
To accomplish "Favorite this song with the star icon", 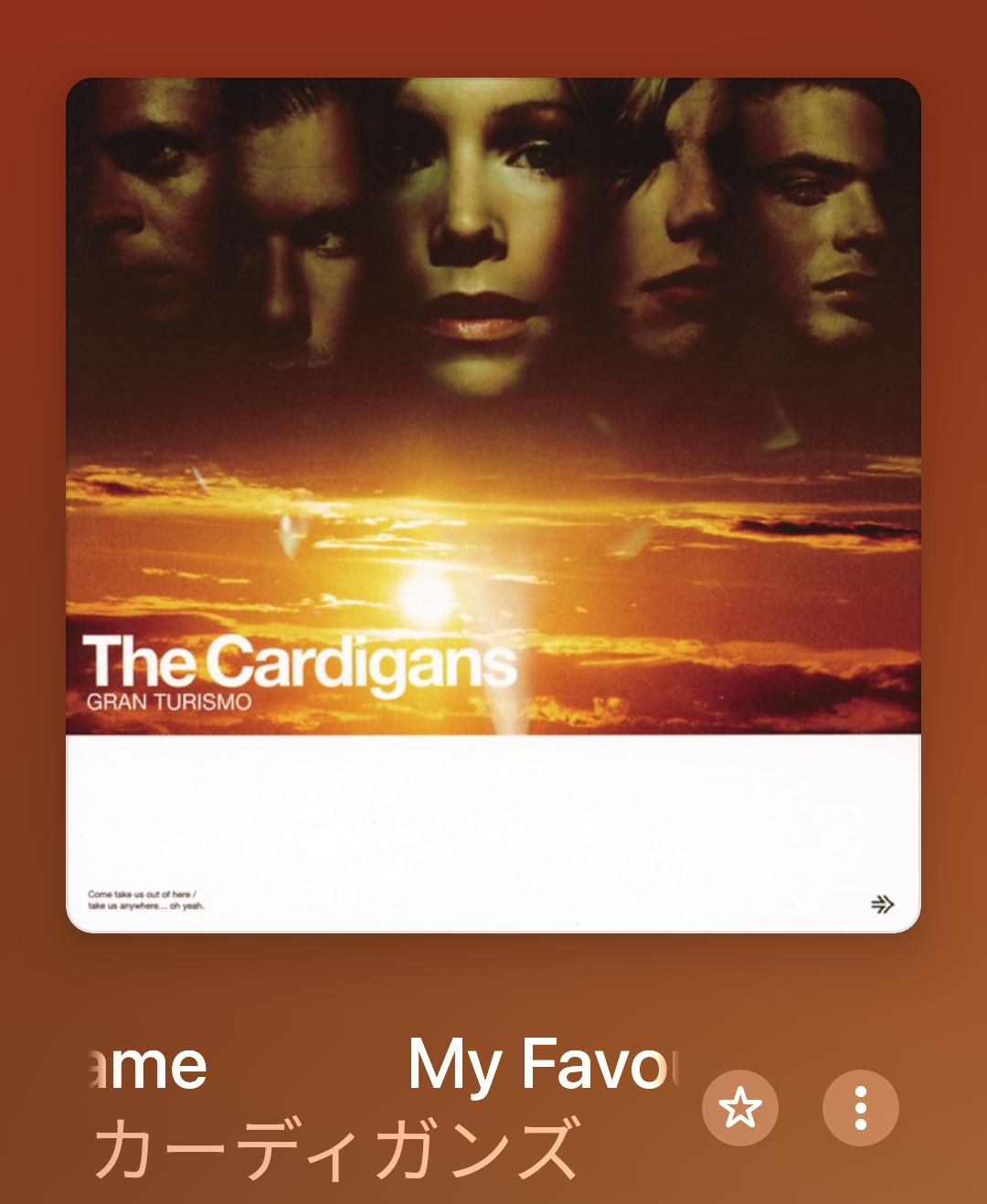I will pyautogui.click(x=739, y=1108).
